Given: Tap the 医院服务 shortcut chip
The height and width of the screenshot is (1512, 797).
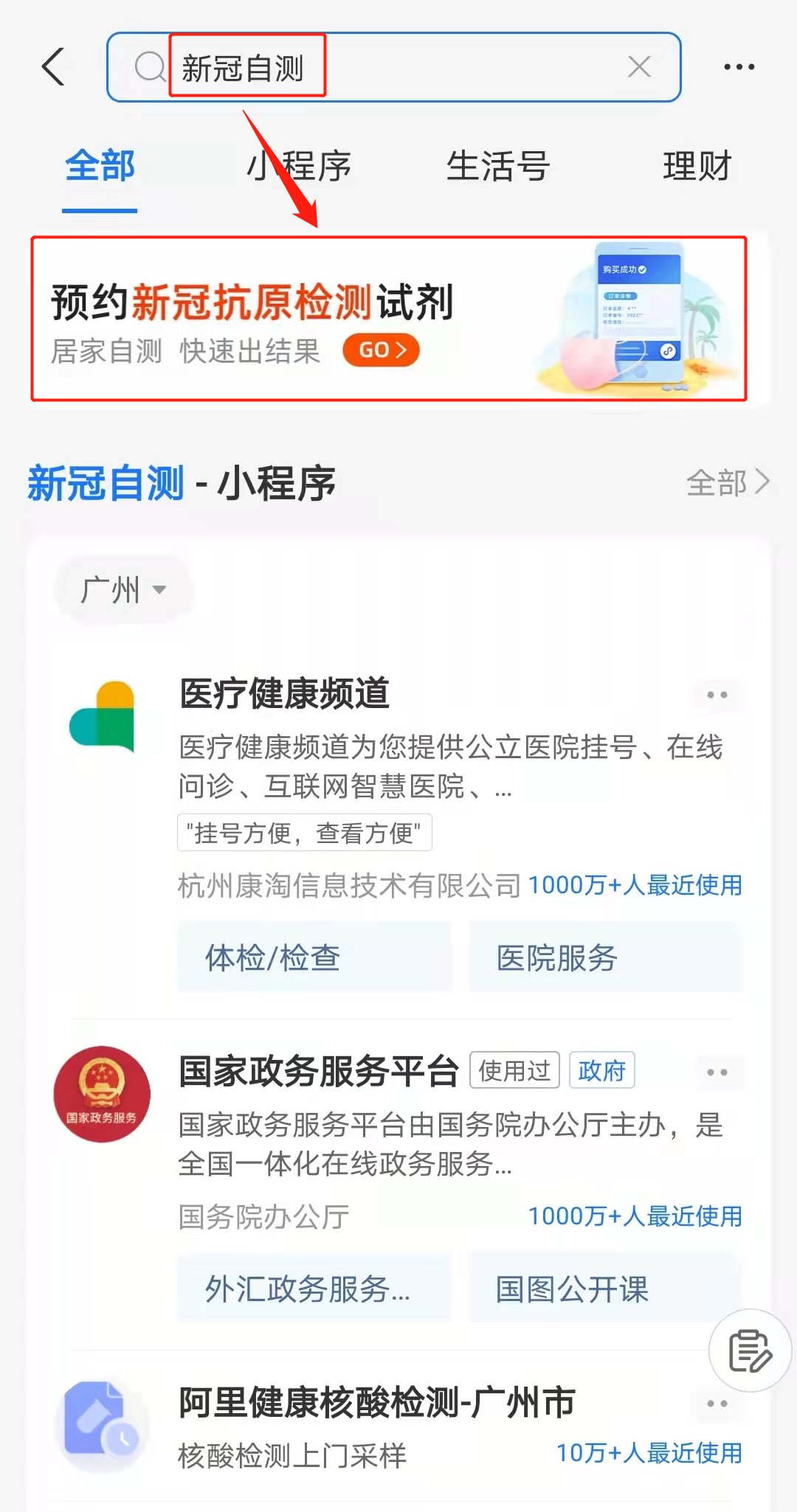Looking at the screenshot, I should pyautogui.click(x=605, y=957).
